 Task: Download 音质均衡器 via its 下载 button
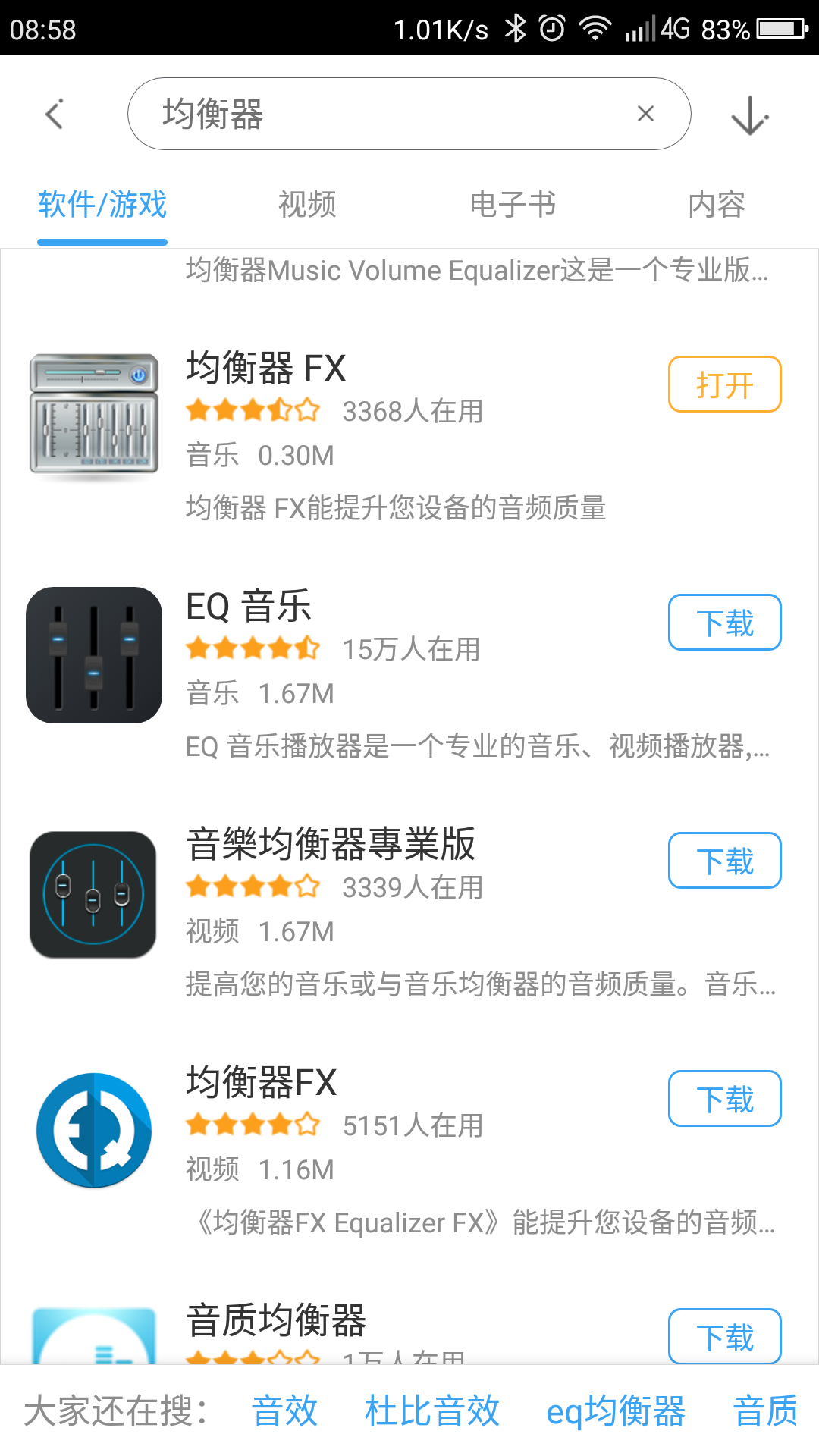click(x=724, y=1337)
